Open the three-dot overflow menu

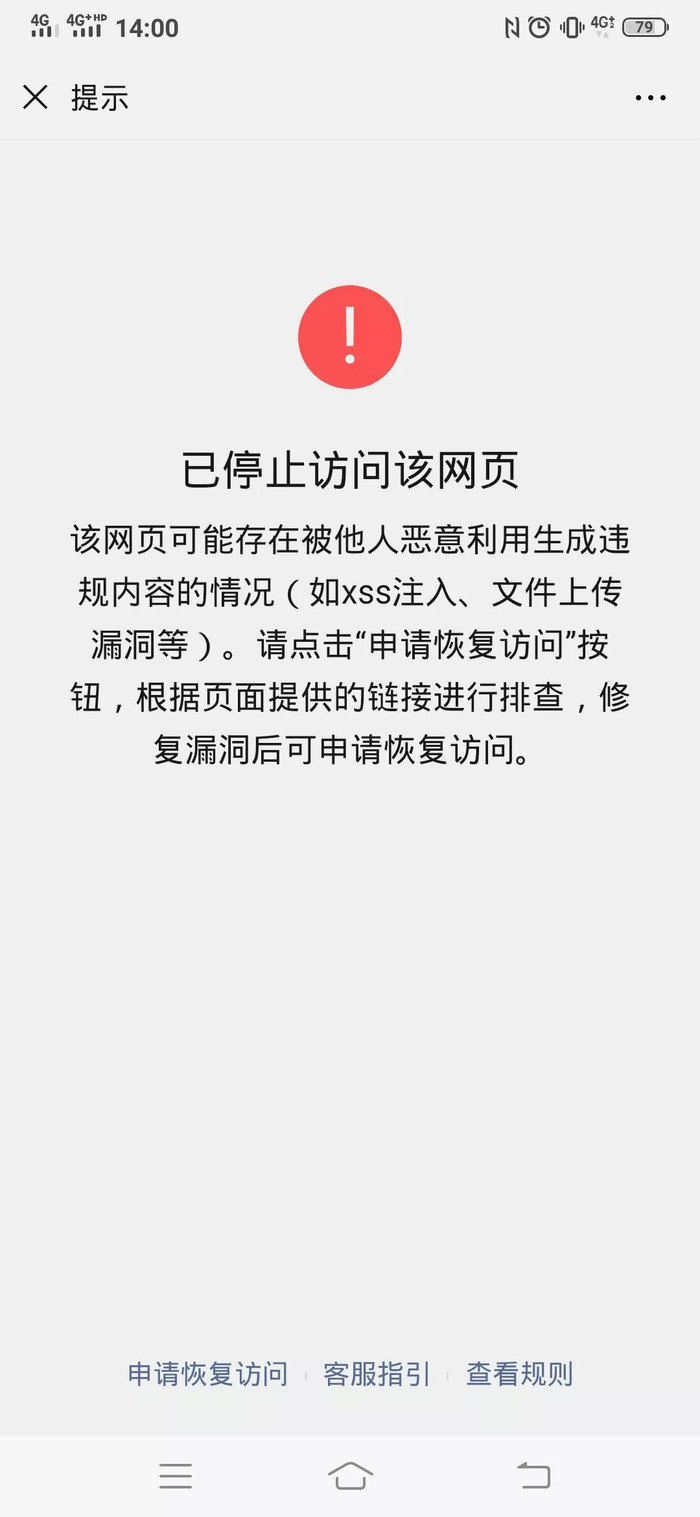tap(650, 98)
